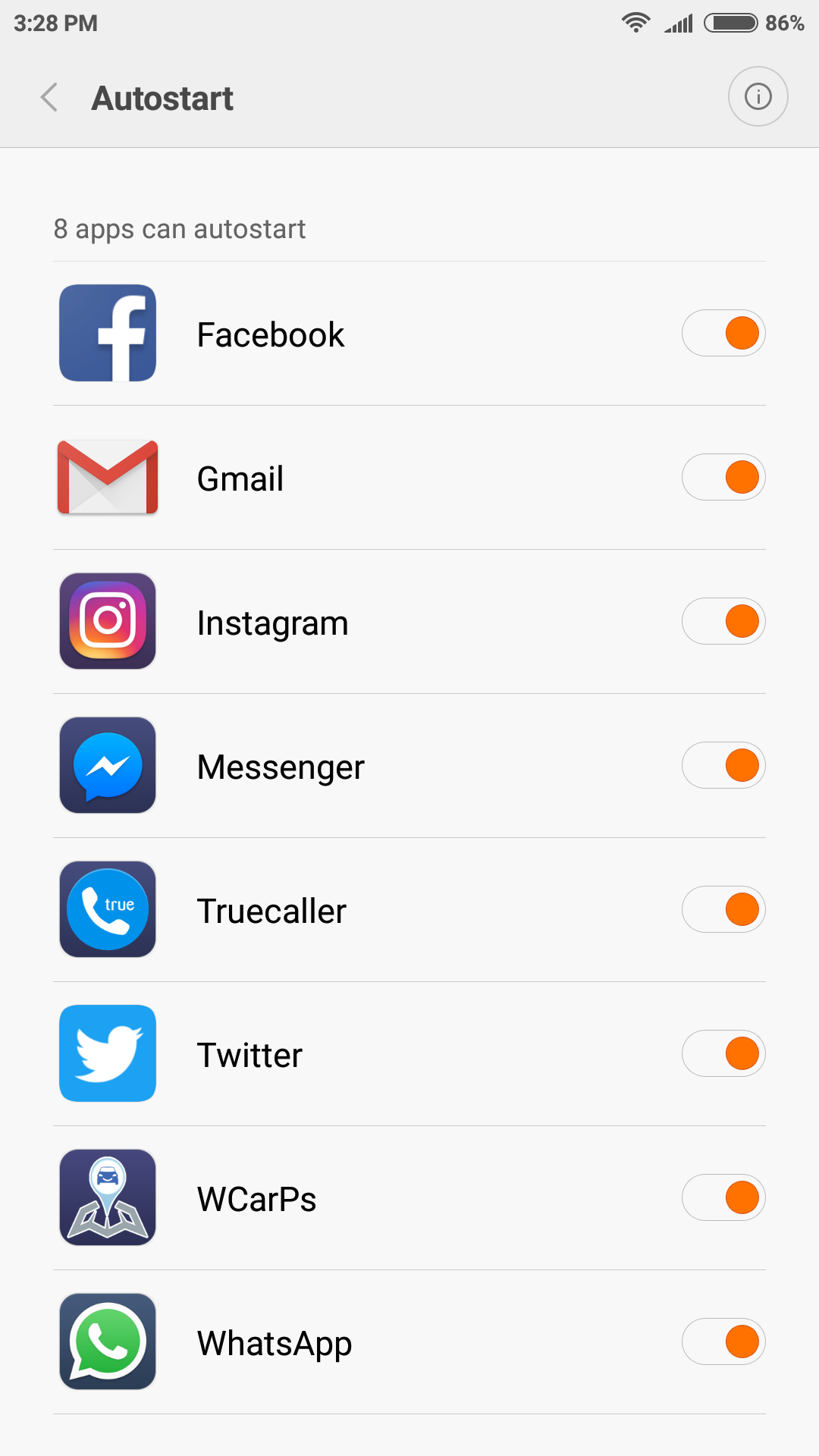Toggle the Messenger autostart switch
Screen dimensions: 819x1456
pos(723,766)
